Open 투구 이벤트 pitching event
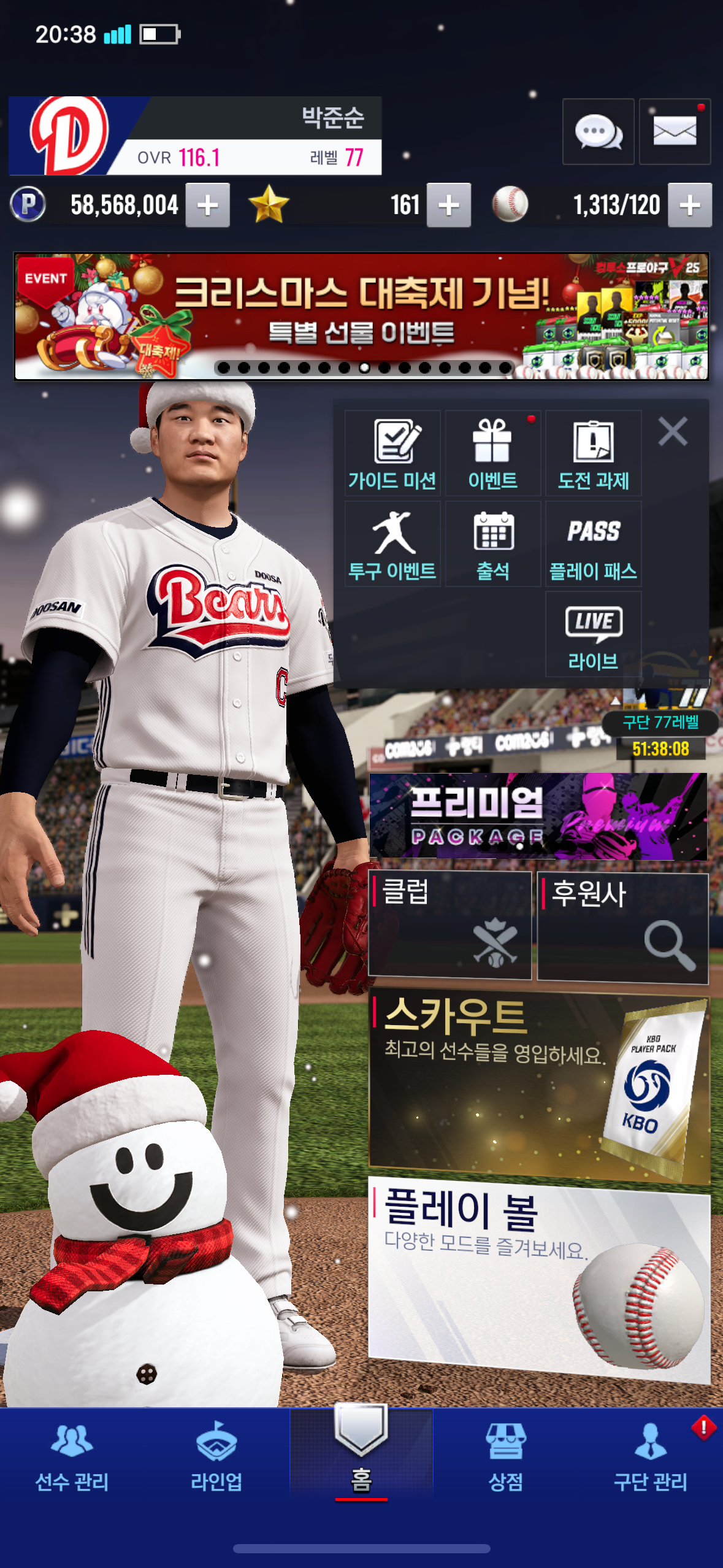Screen dimensions: 723x1568 tap(392, 544)
